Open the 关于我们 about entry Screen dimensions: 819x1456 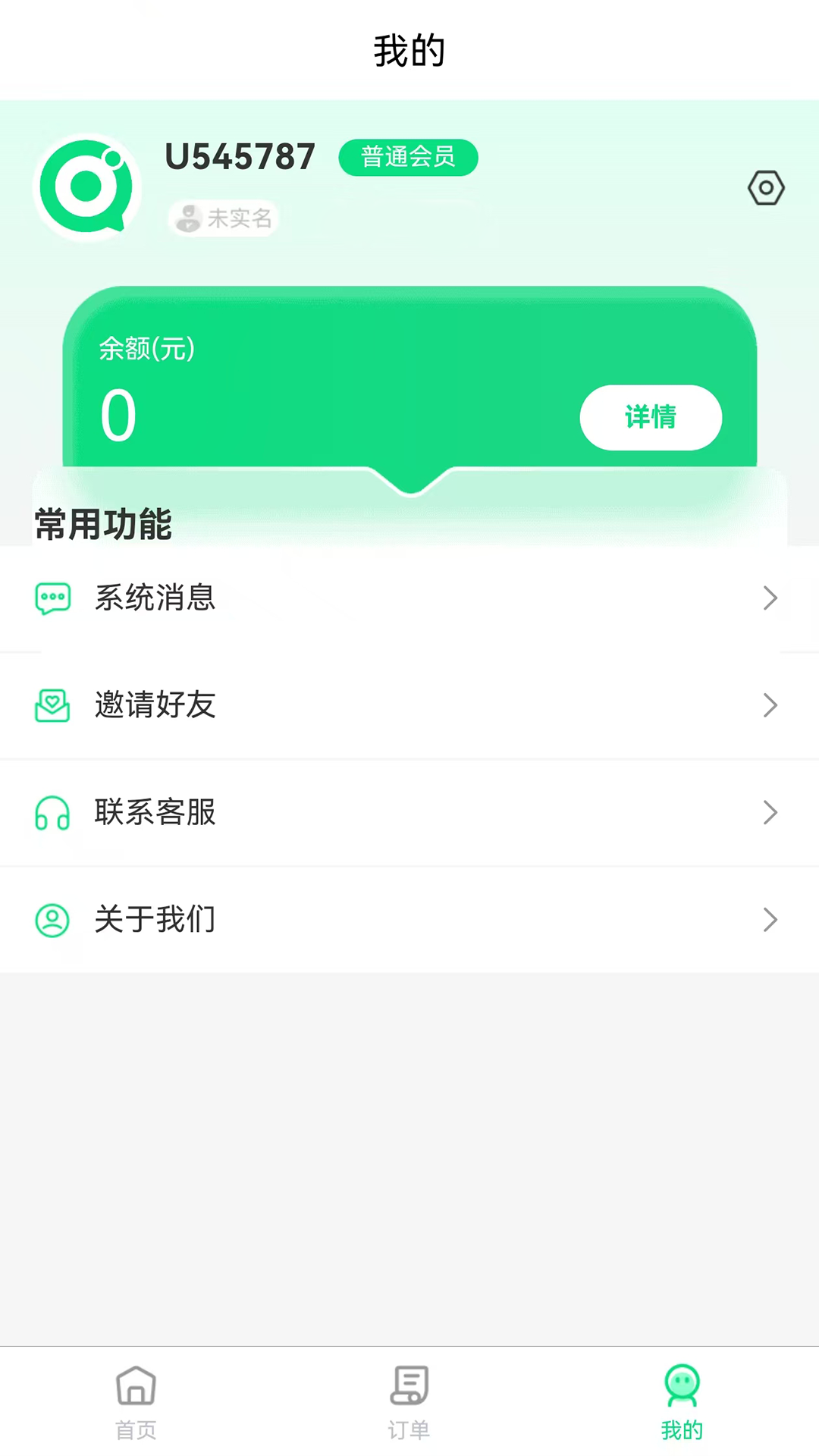155,920
